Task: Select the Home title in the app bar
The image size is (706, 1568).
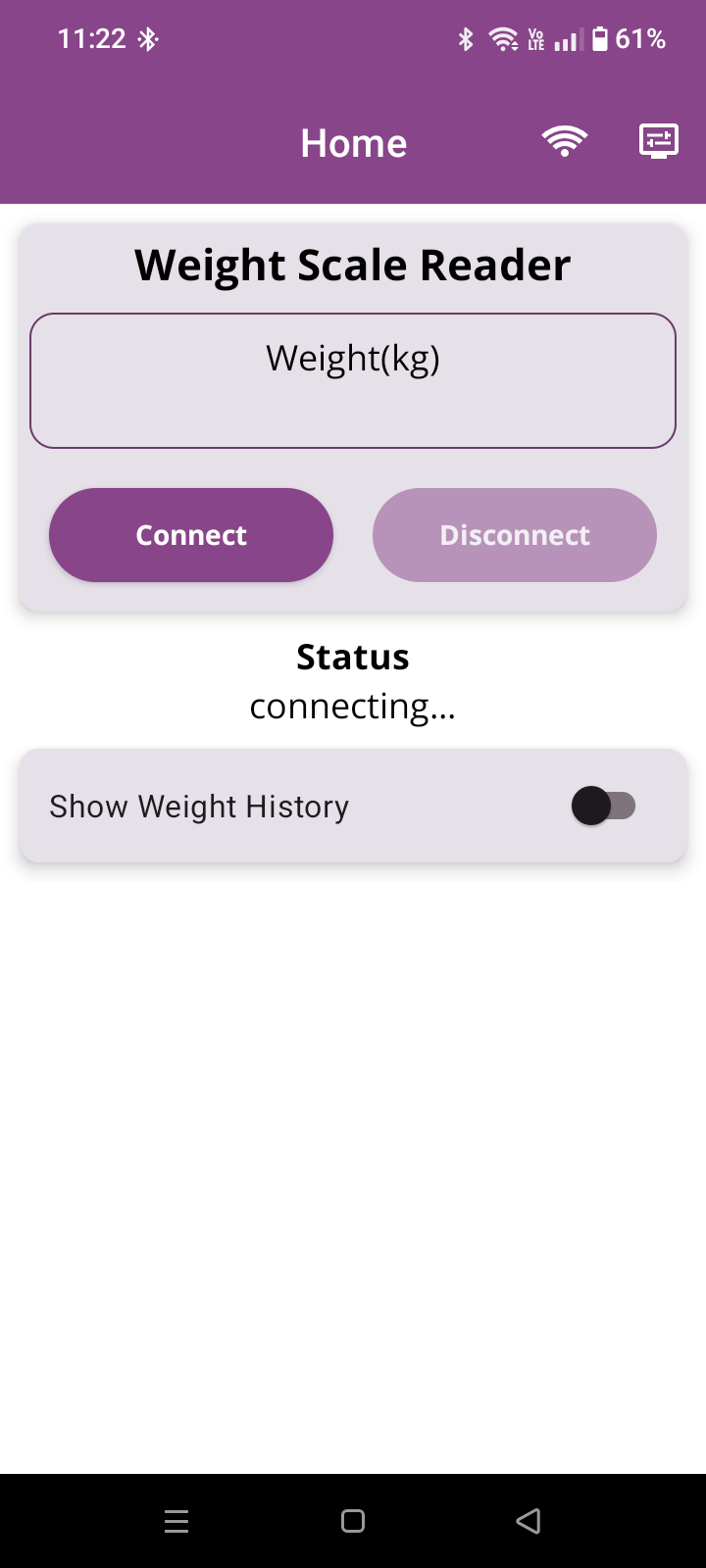Action: (353, 142)
